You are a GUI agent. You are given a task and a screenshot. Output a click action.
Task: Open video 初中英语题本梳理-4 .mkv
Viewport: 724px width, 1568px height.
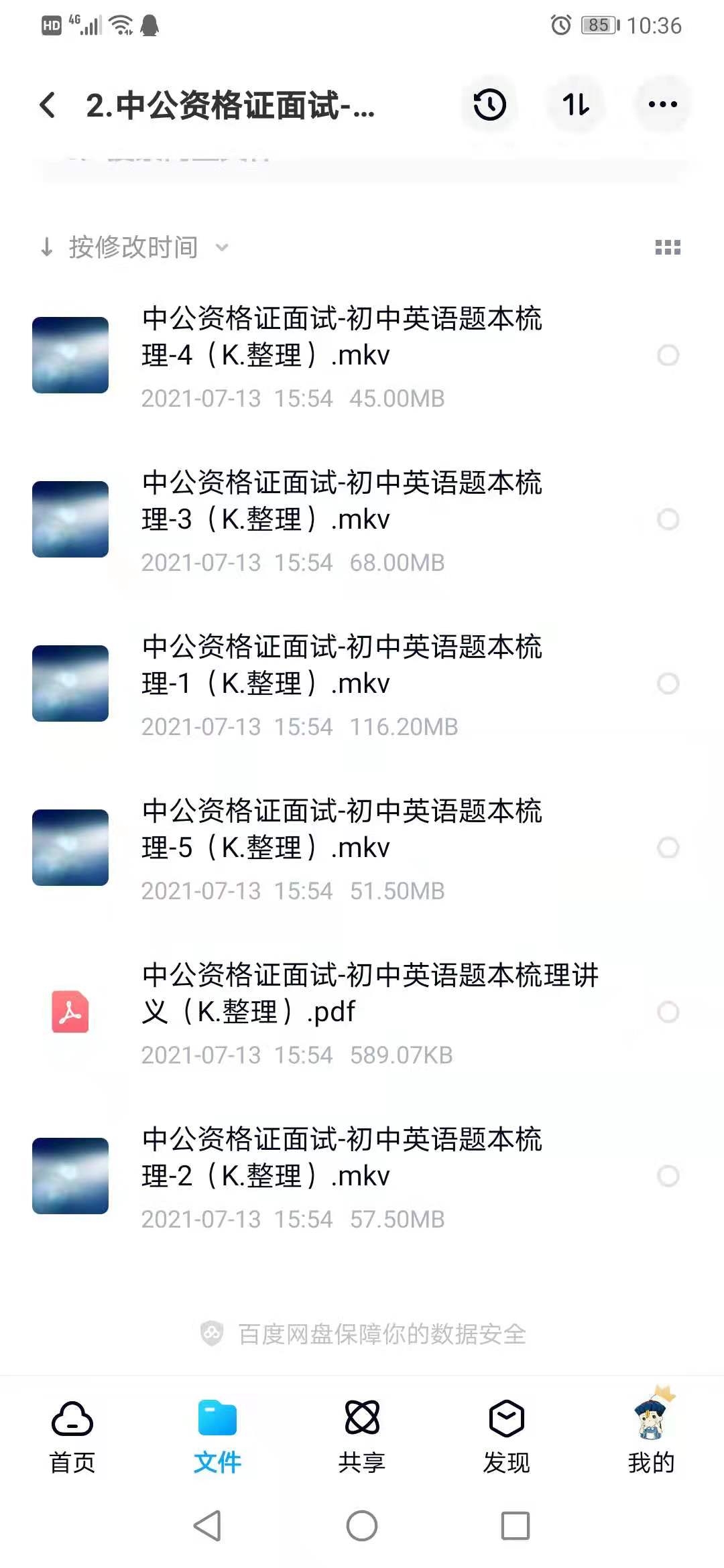coord(342,337)
